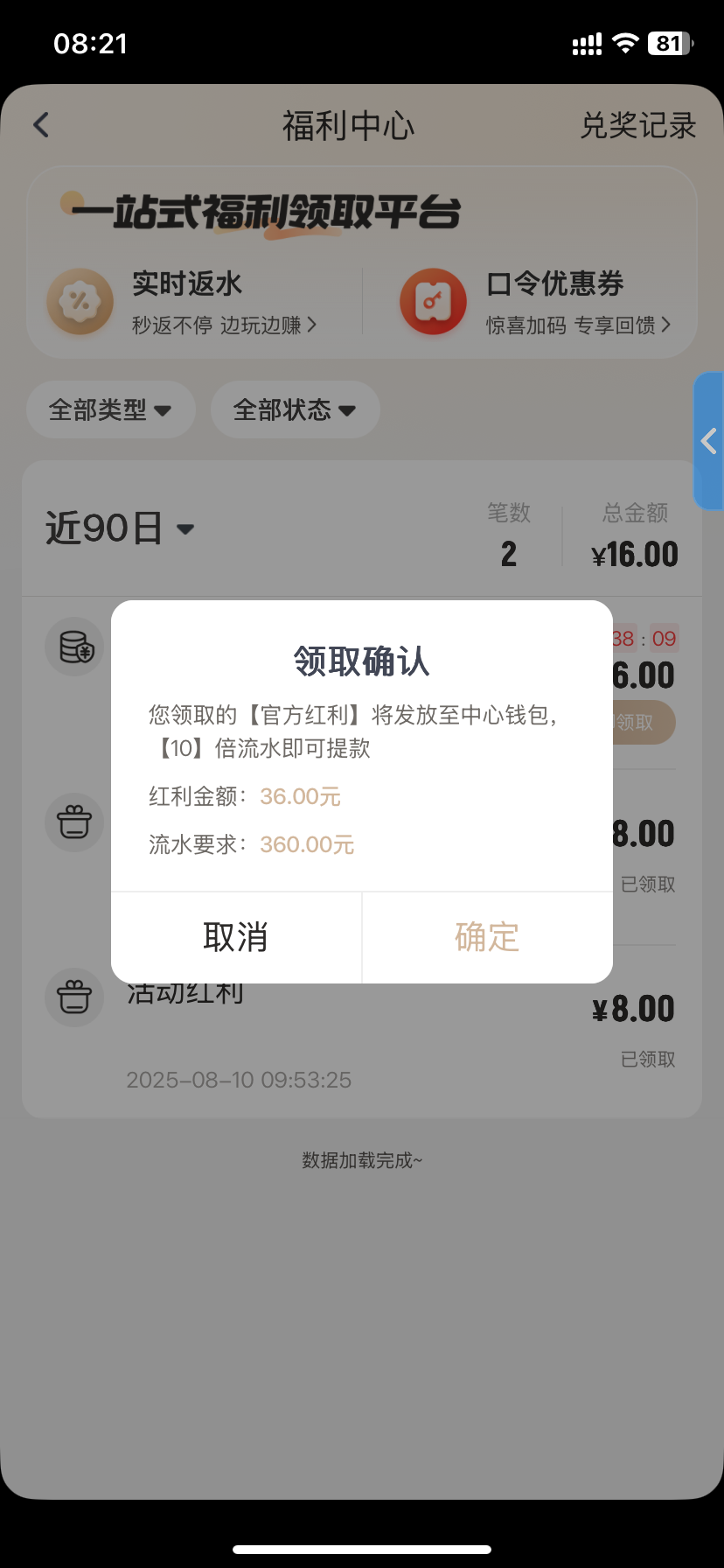The width and height of the screenshot is (724, 1568).
Task: Open 兑奖记录 redemption records
Action: 637,126
